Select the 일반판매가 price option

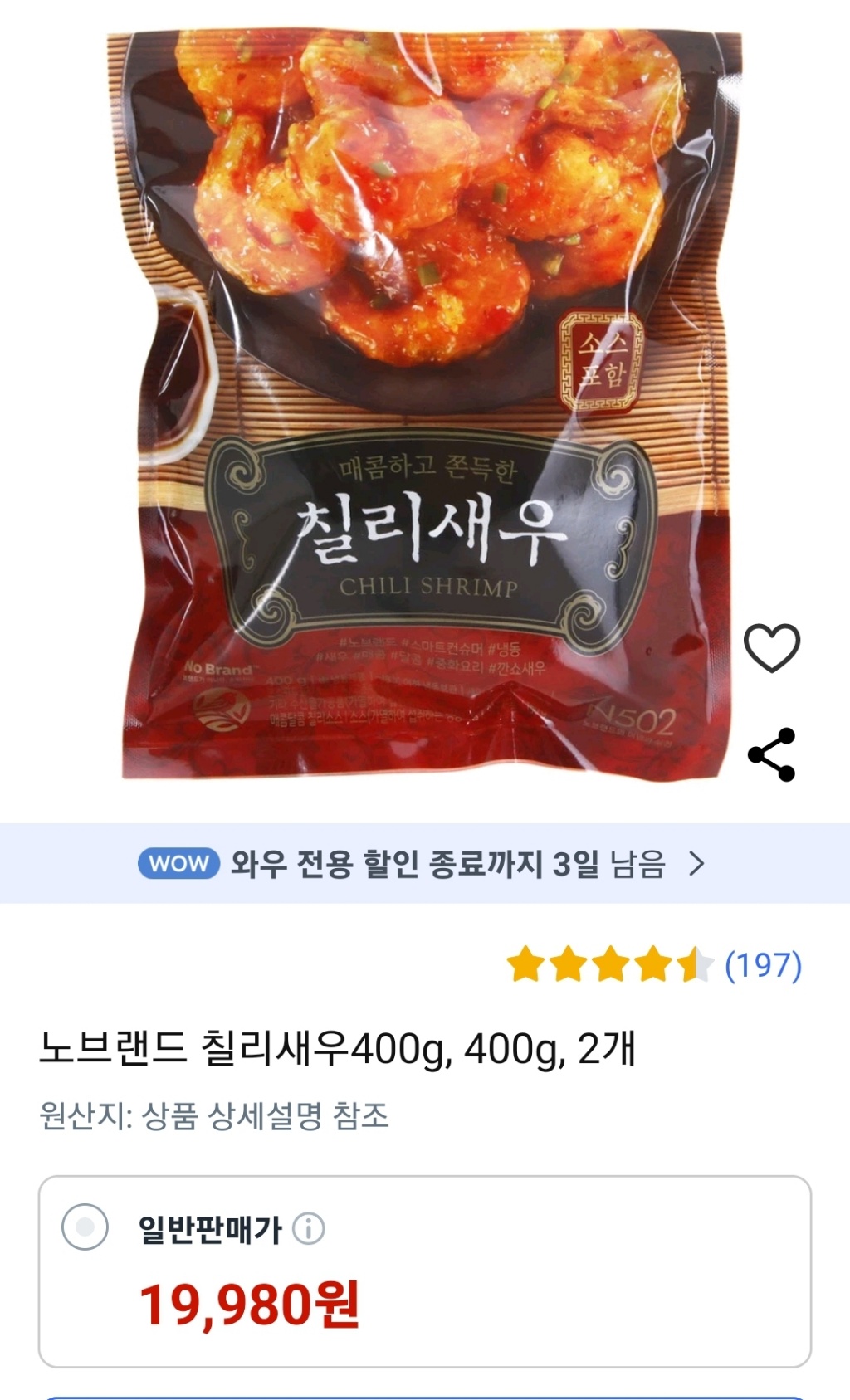click(85, 1227)
